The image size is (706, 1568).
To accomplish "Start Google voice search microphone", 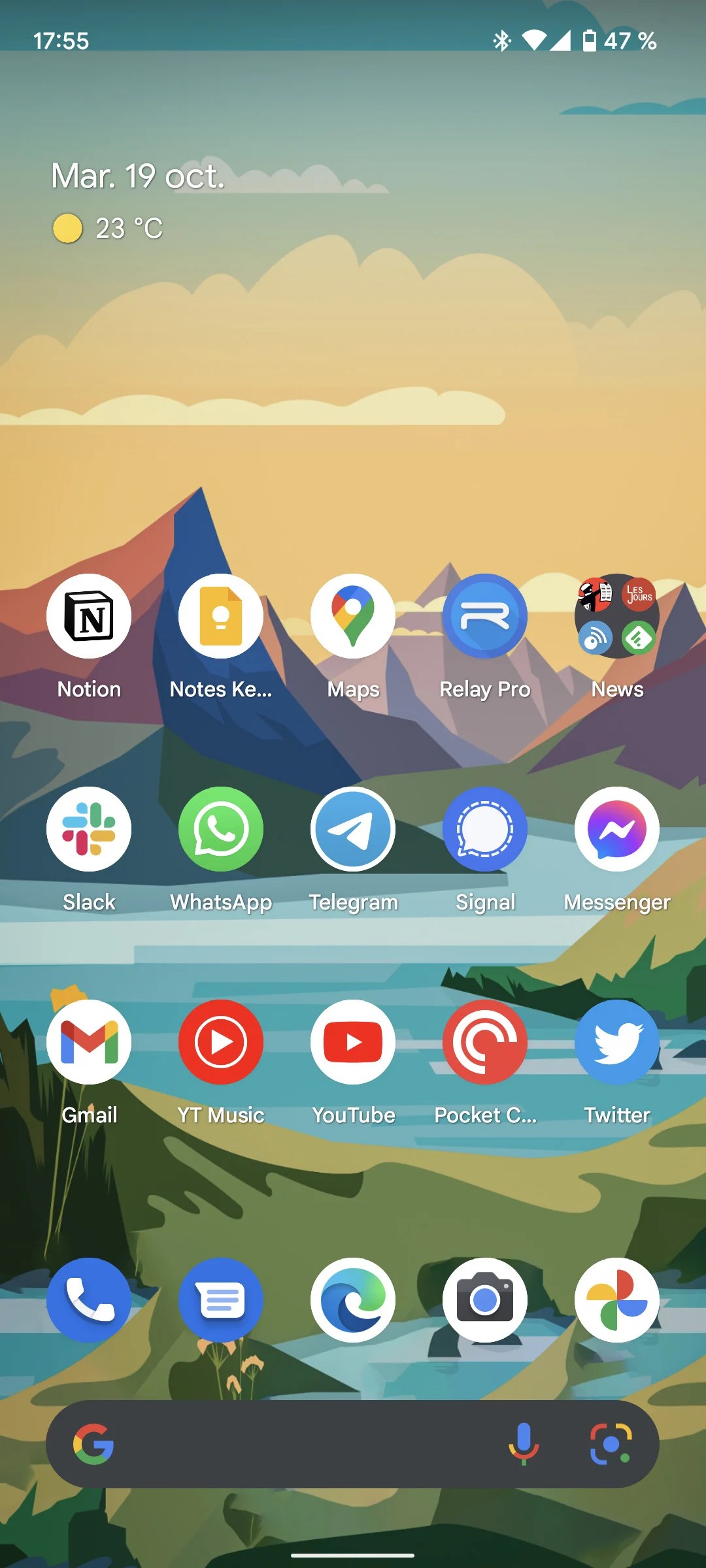I will (524, 1443).
